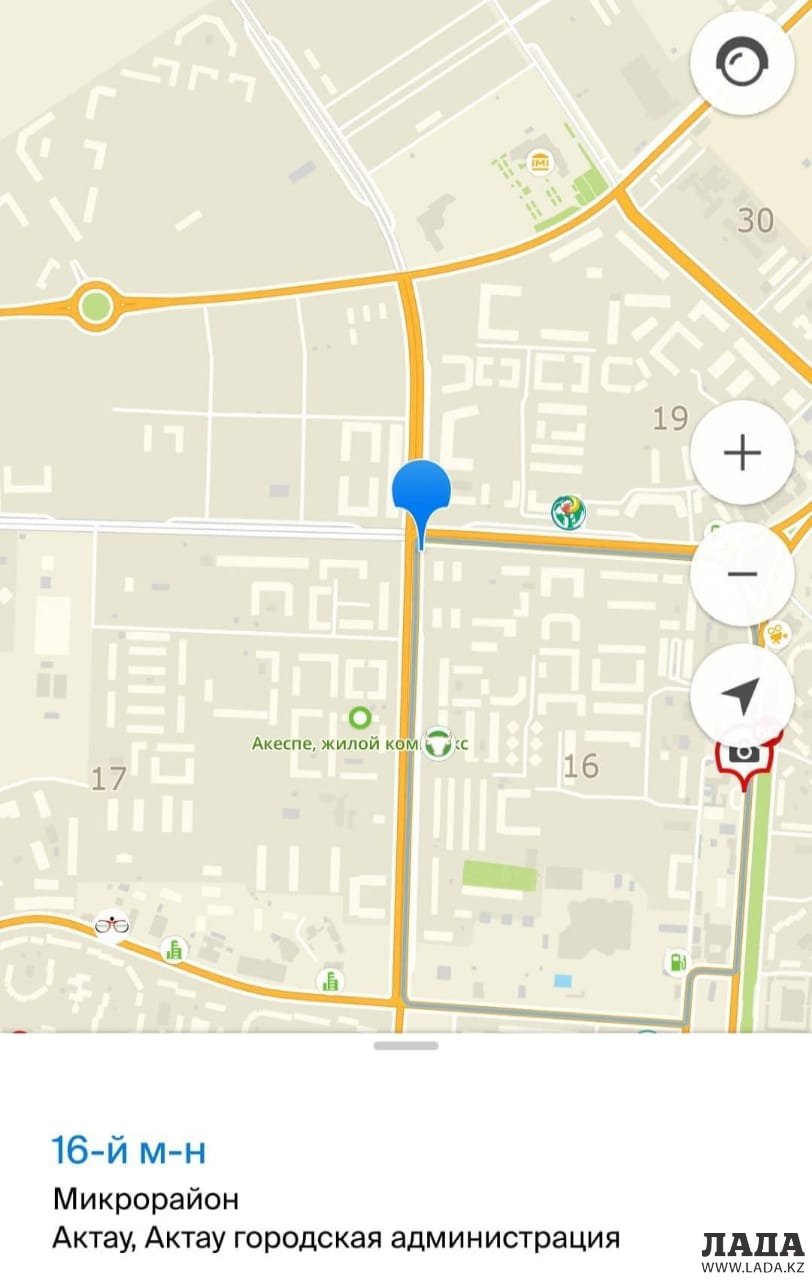Open the Акеспе жилой комплекс place marker
Viewport: 812px width, 1280px height.
click(x=358, y=717)
